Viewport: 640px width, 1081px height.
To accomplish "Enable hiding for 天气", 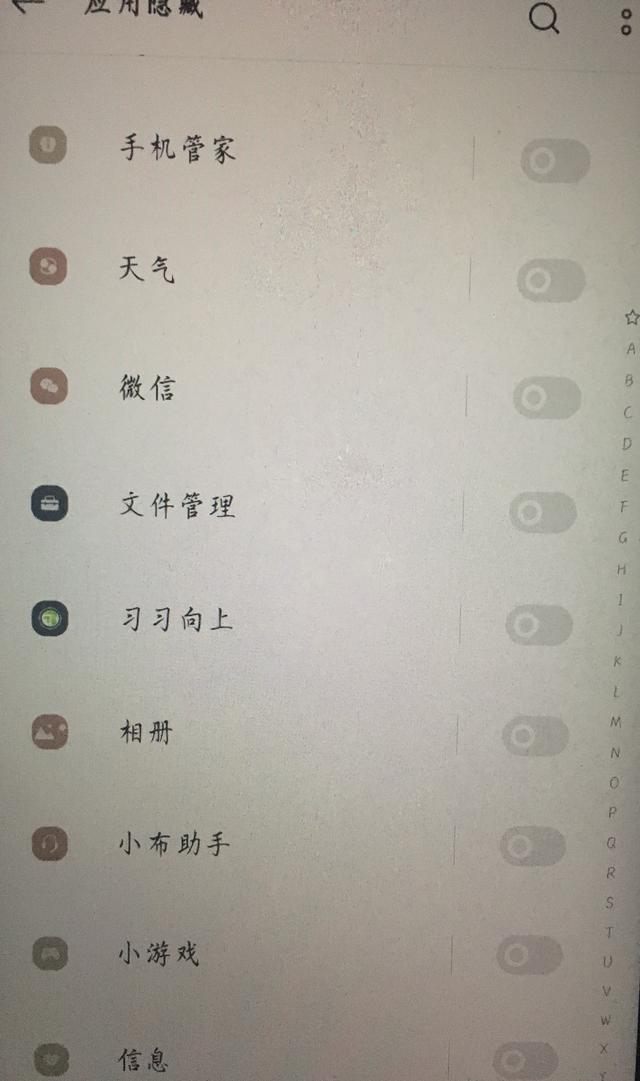I will pos(550,281).
